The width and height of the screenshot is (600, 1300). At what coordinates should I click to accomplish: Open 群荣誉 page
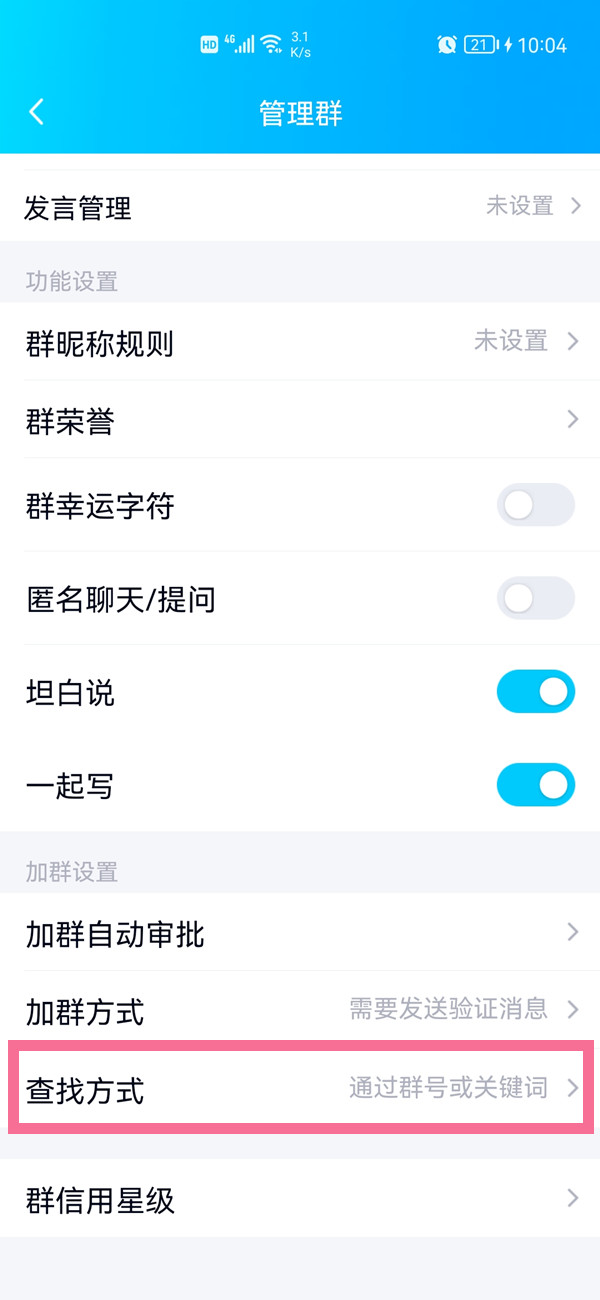click(x=300, y=421)
